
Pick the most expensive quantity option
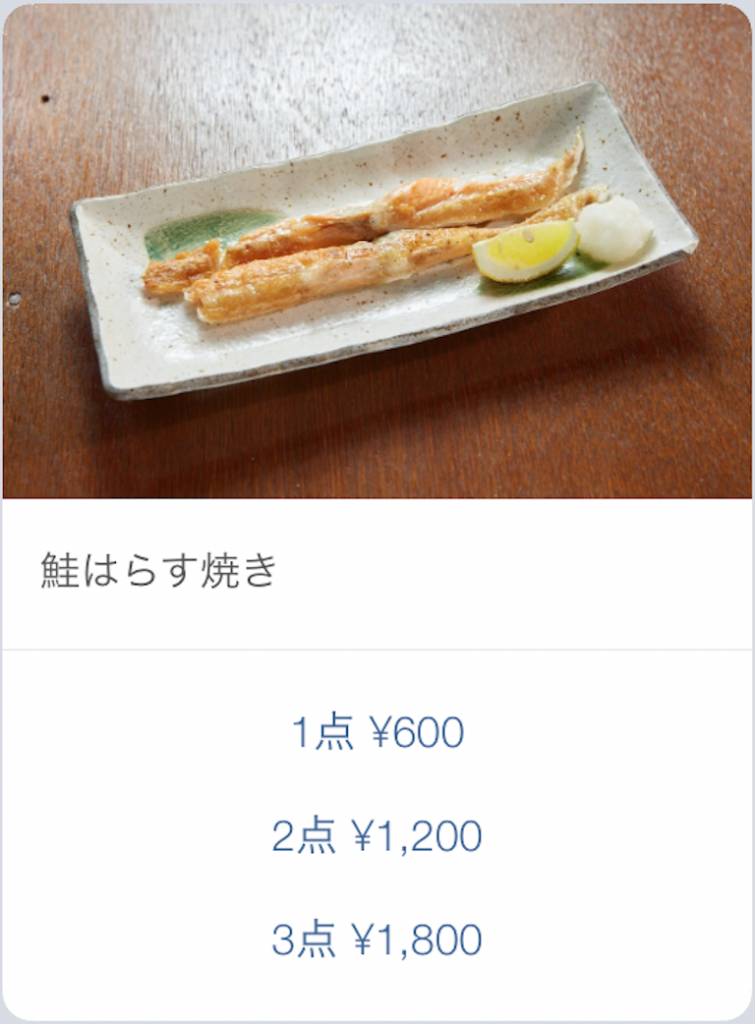pyautogui.click(x=377, y=936)
